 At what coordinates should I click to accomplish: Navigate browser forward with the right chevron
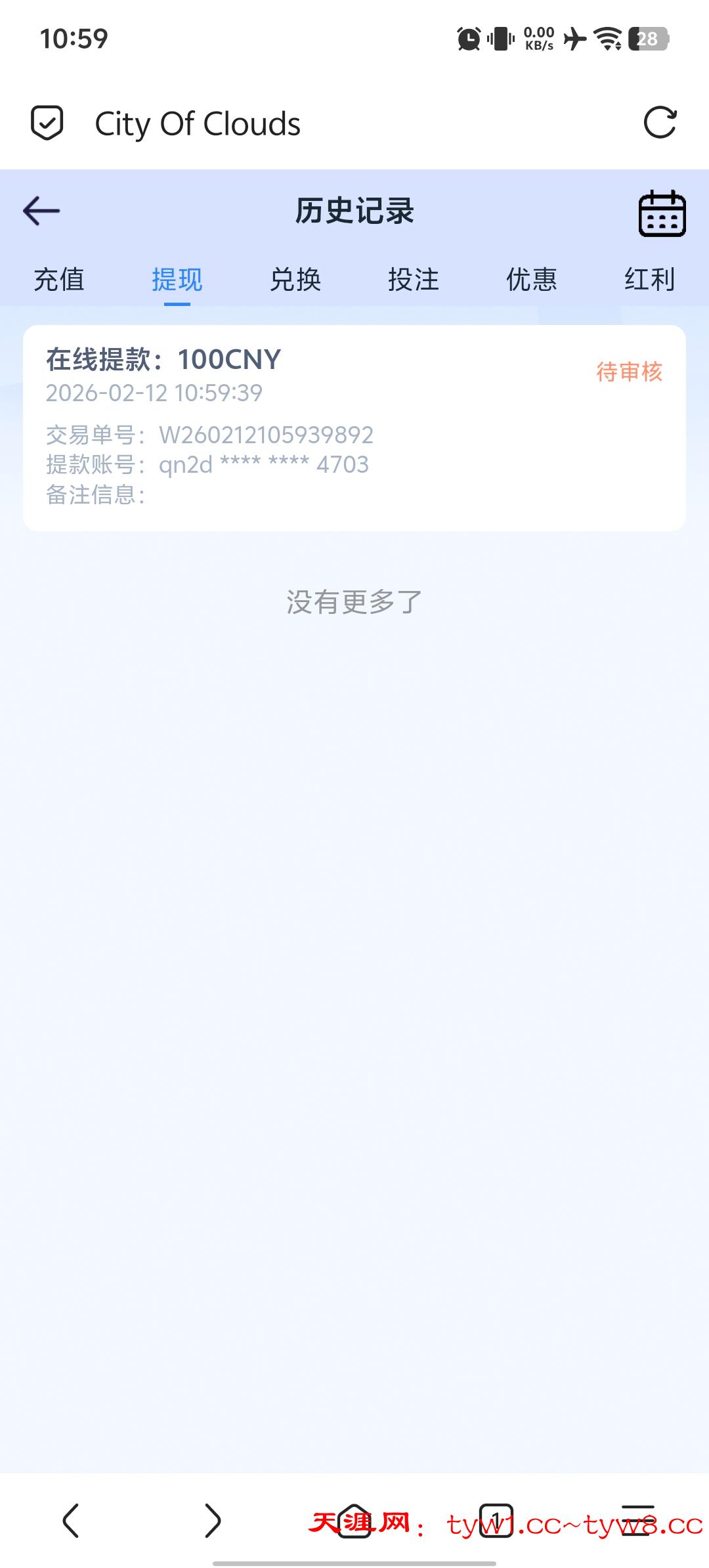pyautogui.click(x=213, y=1521)
